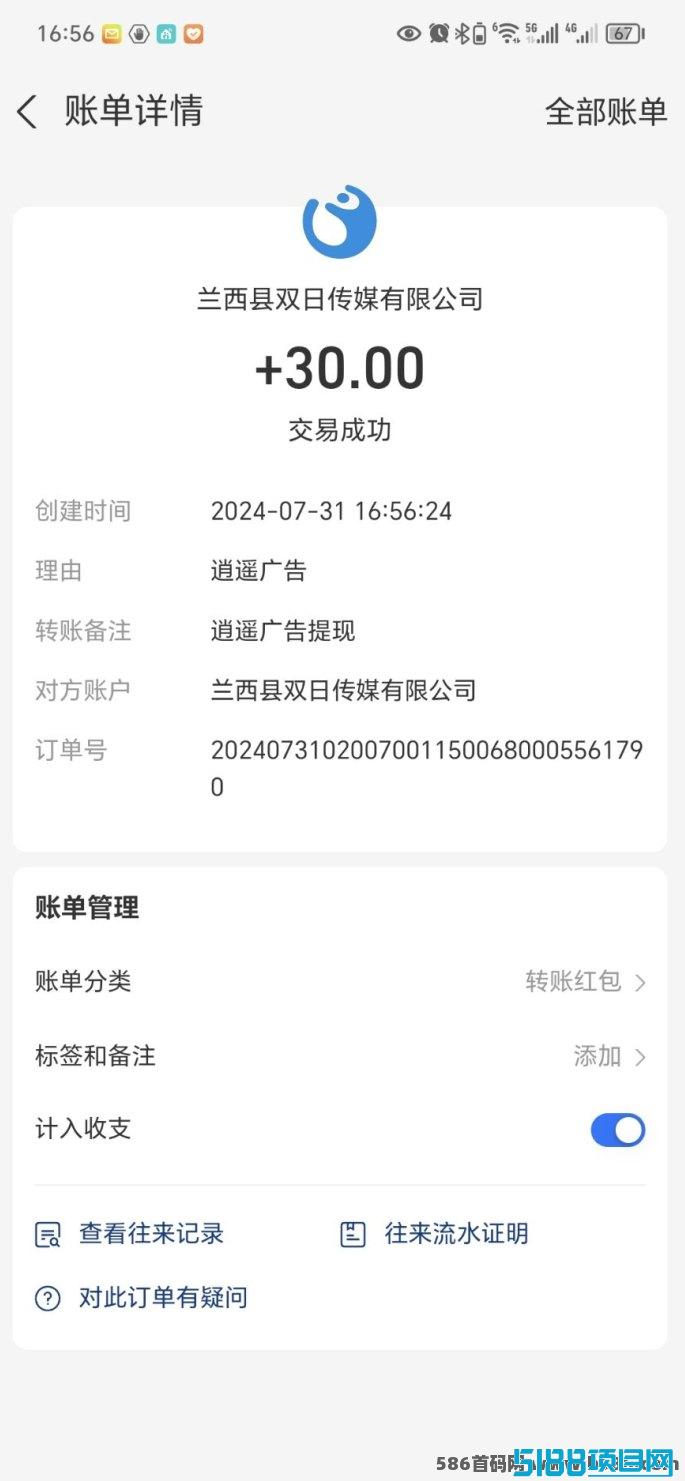Go back from 账单详情 page

tap(27, 112)
